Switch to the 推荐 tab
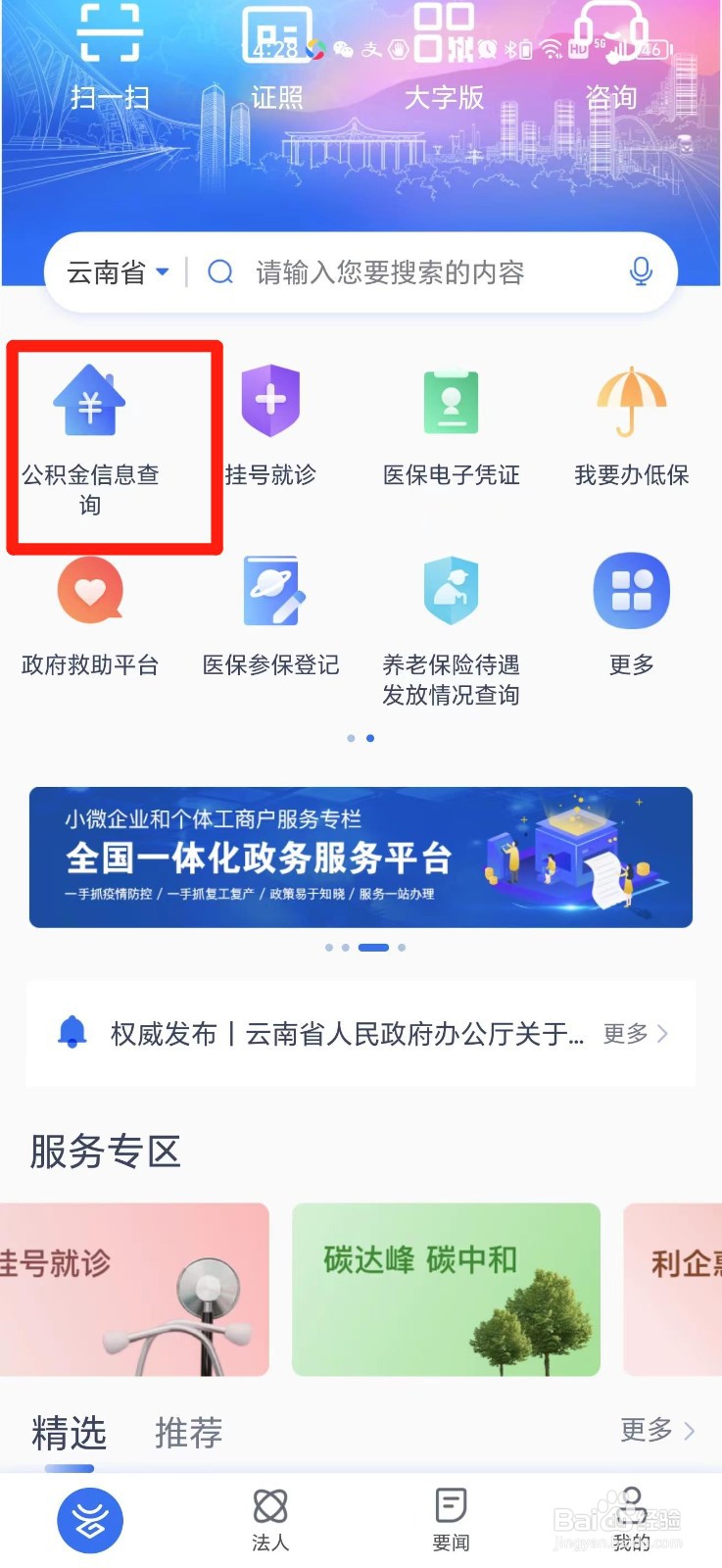Screen dimensions: 722x1568 (187, 1433)
